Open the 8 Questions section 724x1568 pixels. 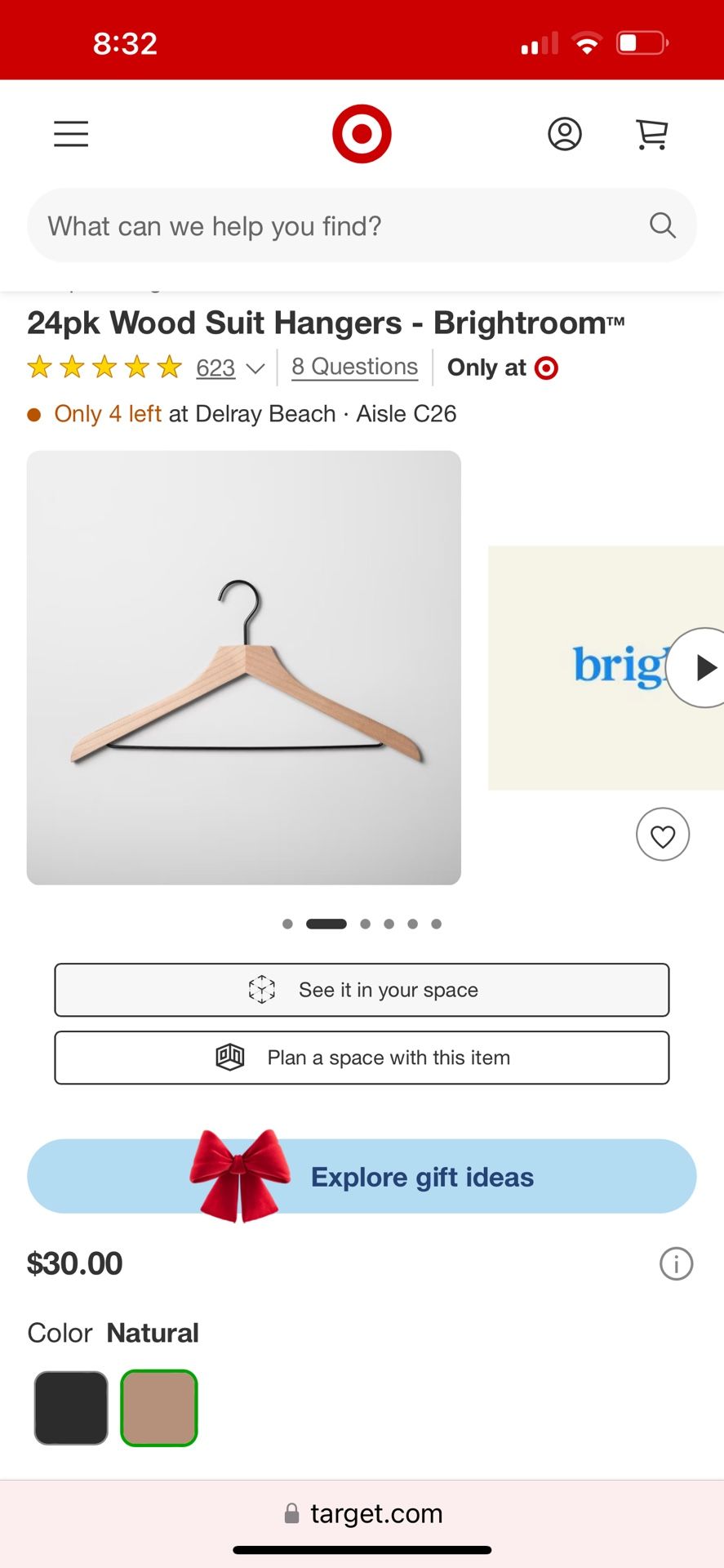click(353, 366)
